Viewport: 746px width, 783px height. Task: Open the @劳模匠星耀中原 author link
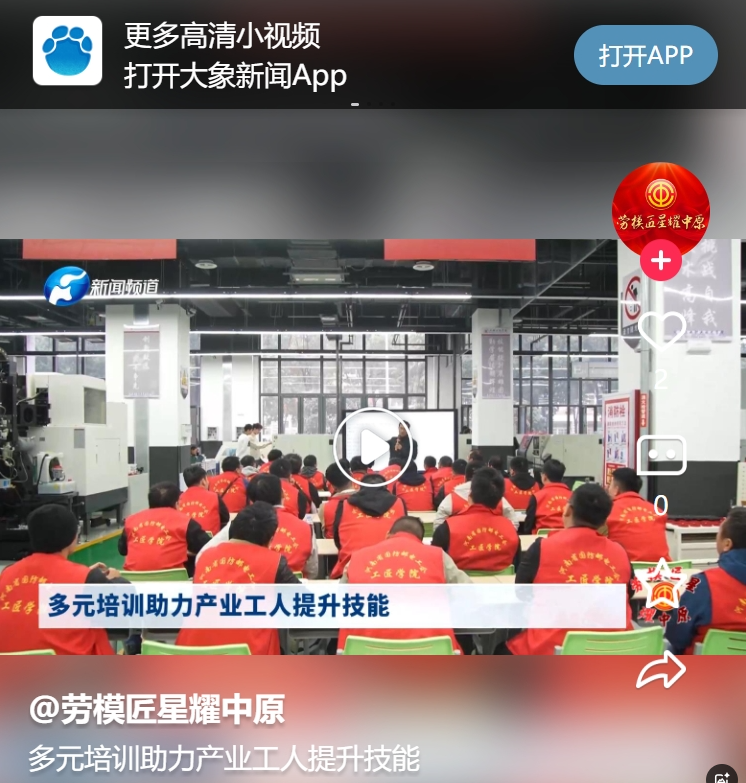pos(157,709)
